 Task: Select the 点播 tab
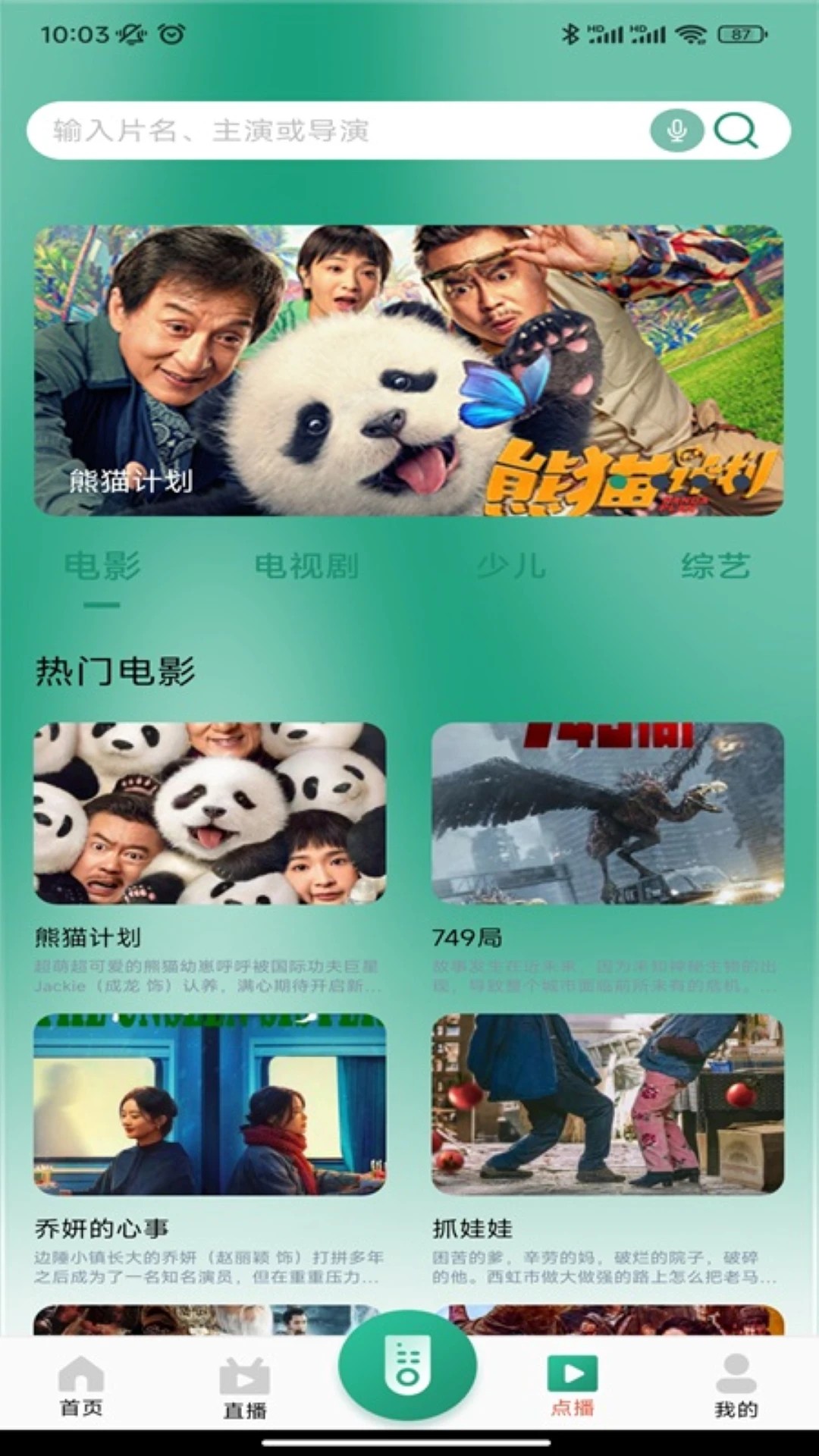[x=573, y=1386]
